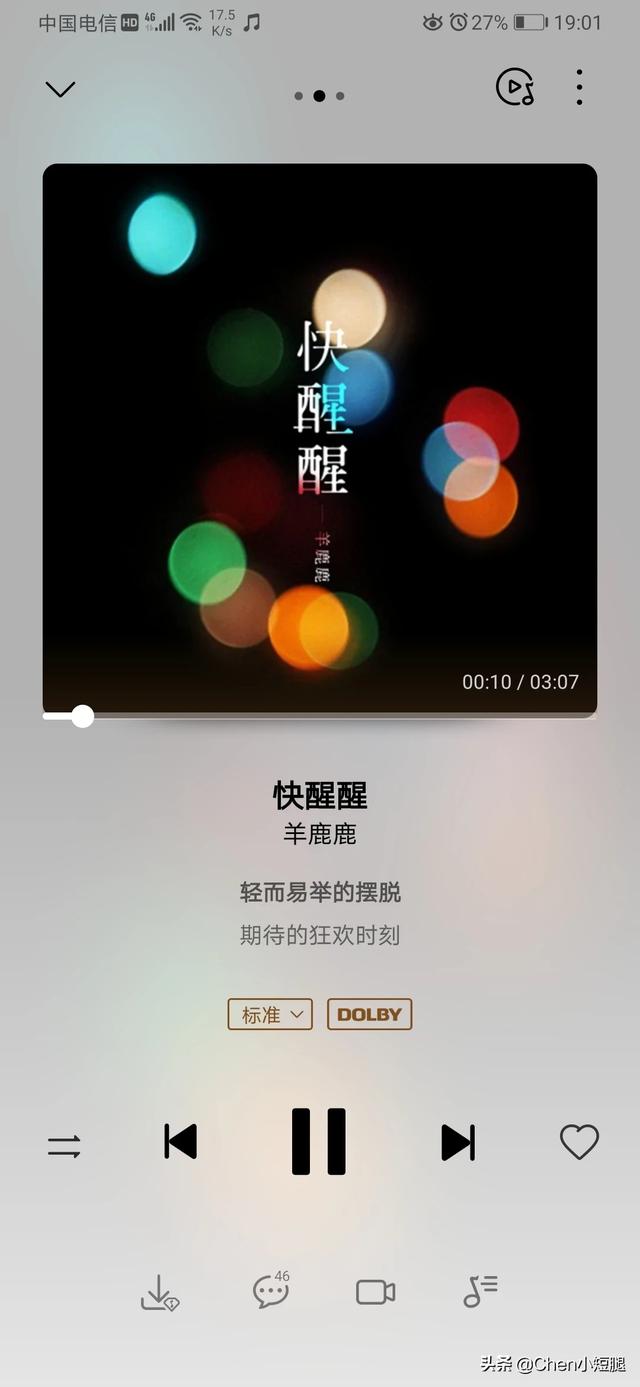Skip to the next track
The image size is (640, 1387).
pos(458,1142)
